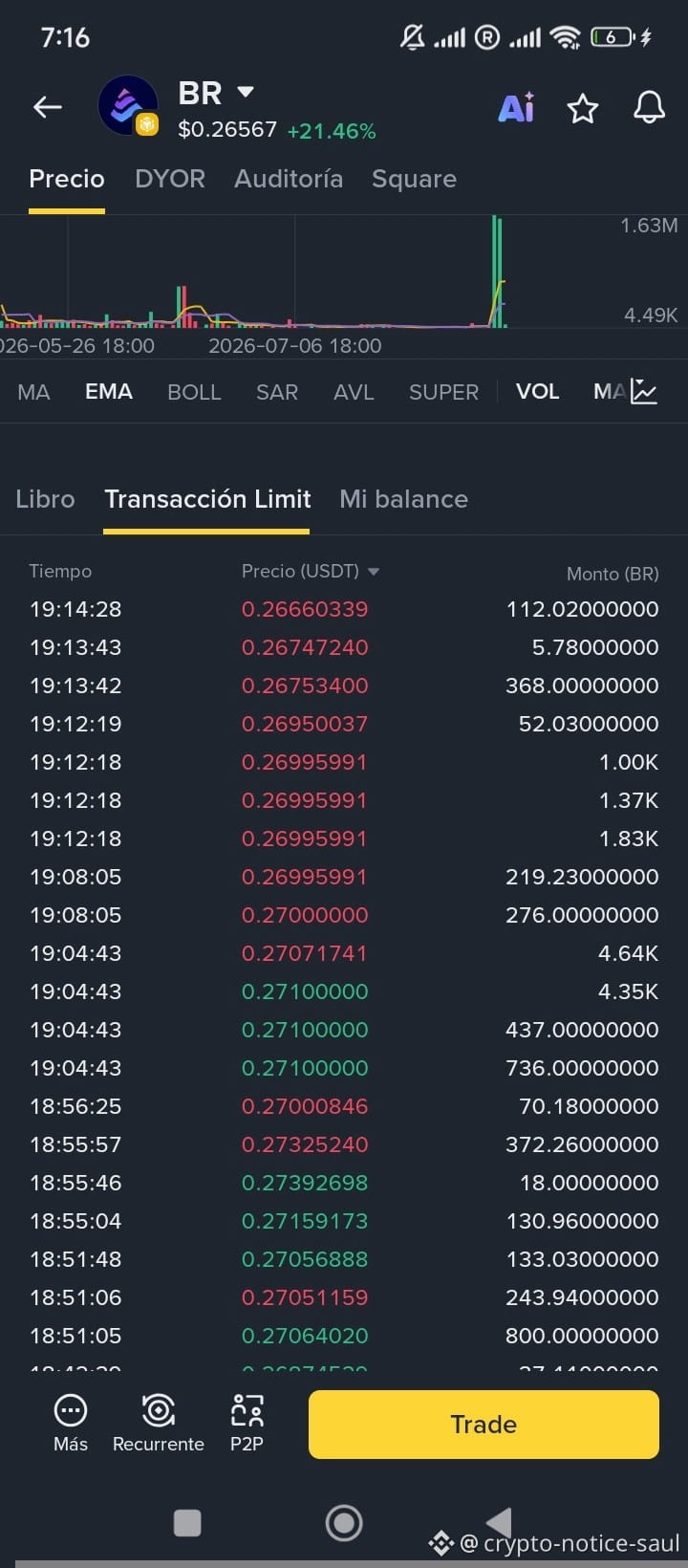Screen dimensions: 688x1568
Task: Open the AI assistant icon
Action: point(516,108)
